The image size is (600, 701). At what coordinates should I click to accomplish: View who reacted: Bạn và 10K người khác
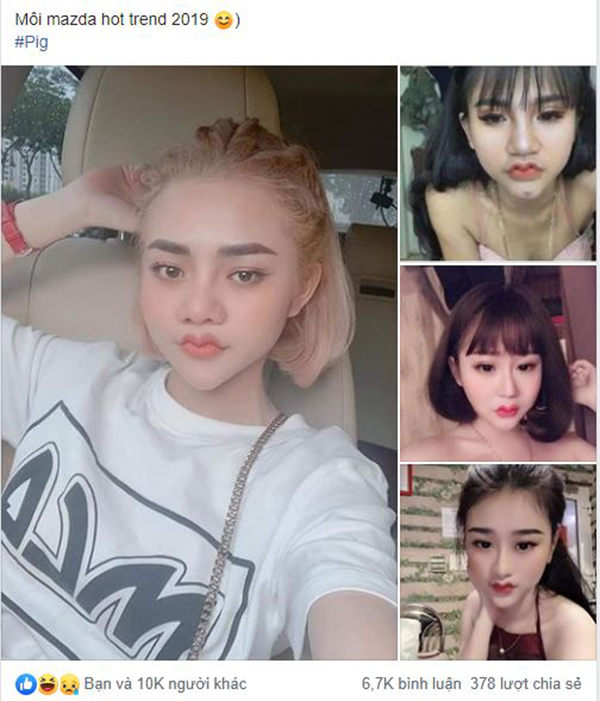[x=164, y=684]
